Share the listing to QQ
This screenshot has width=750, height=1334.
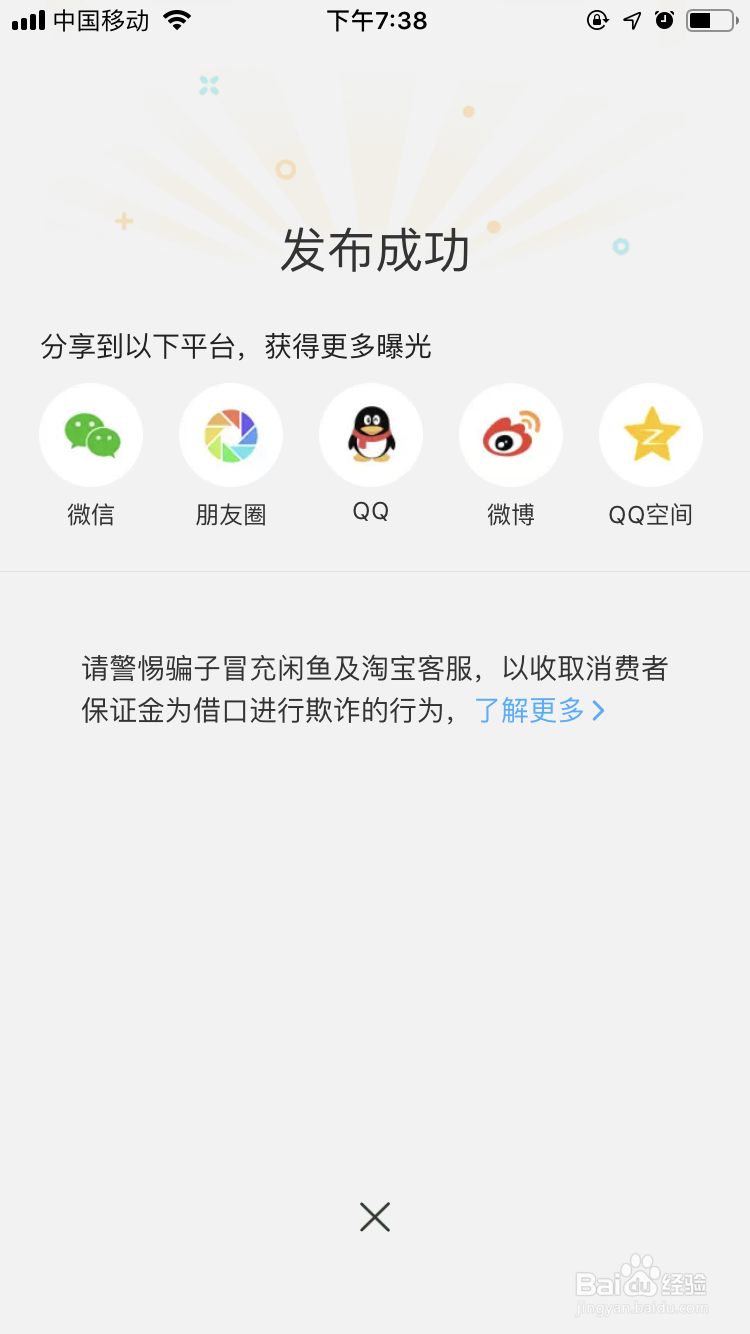point(371,436)
